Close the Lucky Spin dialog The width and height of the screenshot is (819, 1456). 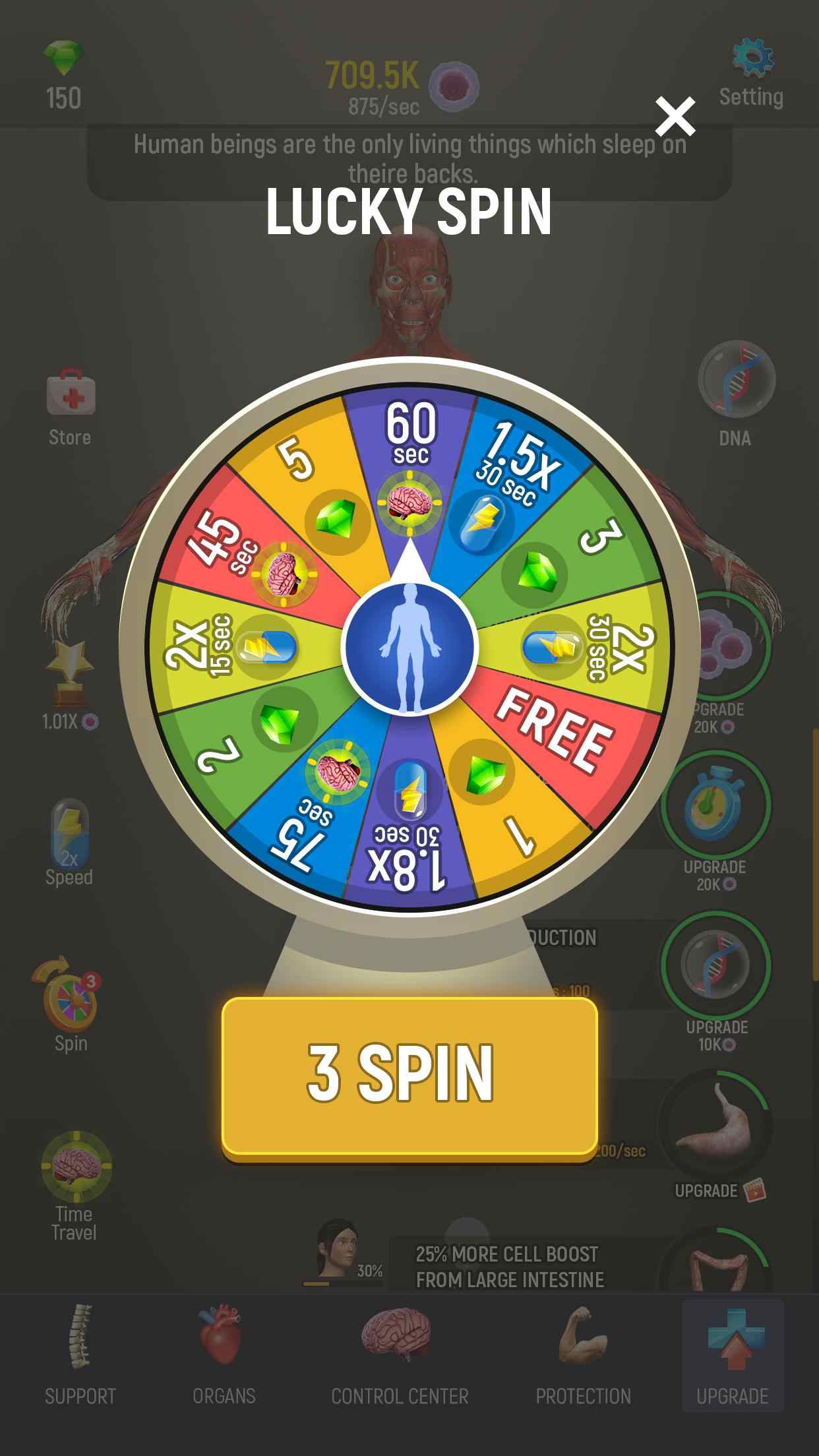pos(675,117)
